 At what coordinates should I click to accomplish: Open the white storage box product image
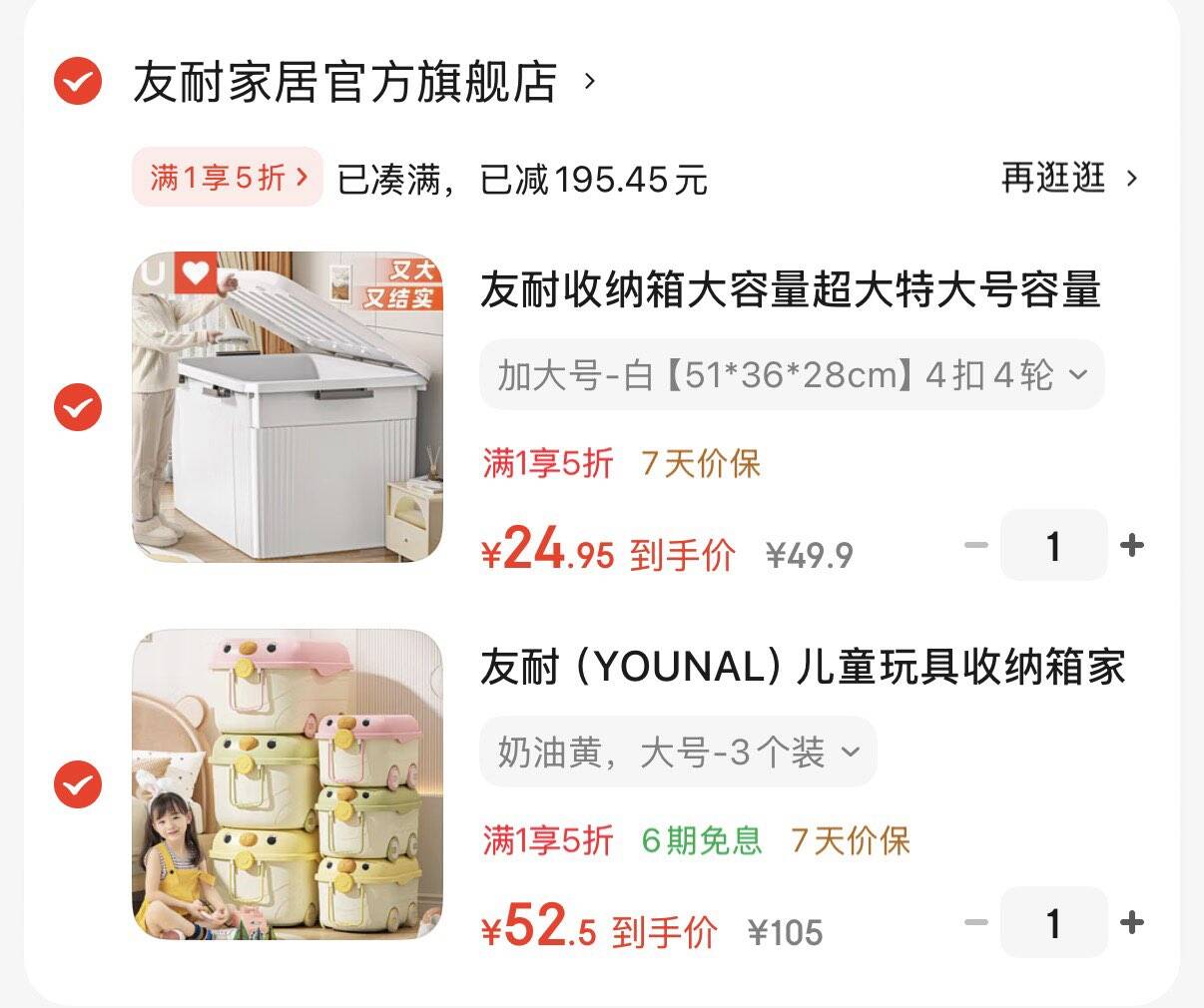coord(288,407)
